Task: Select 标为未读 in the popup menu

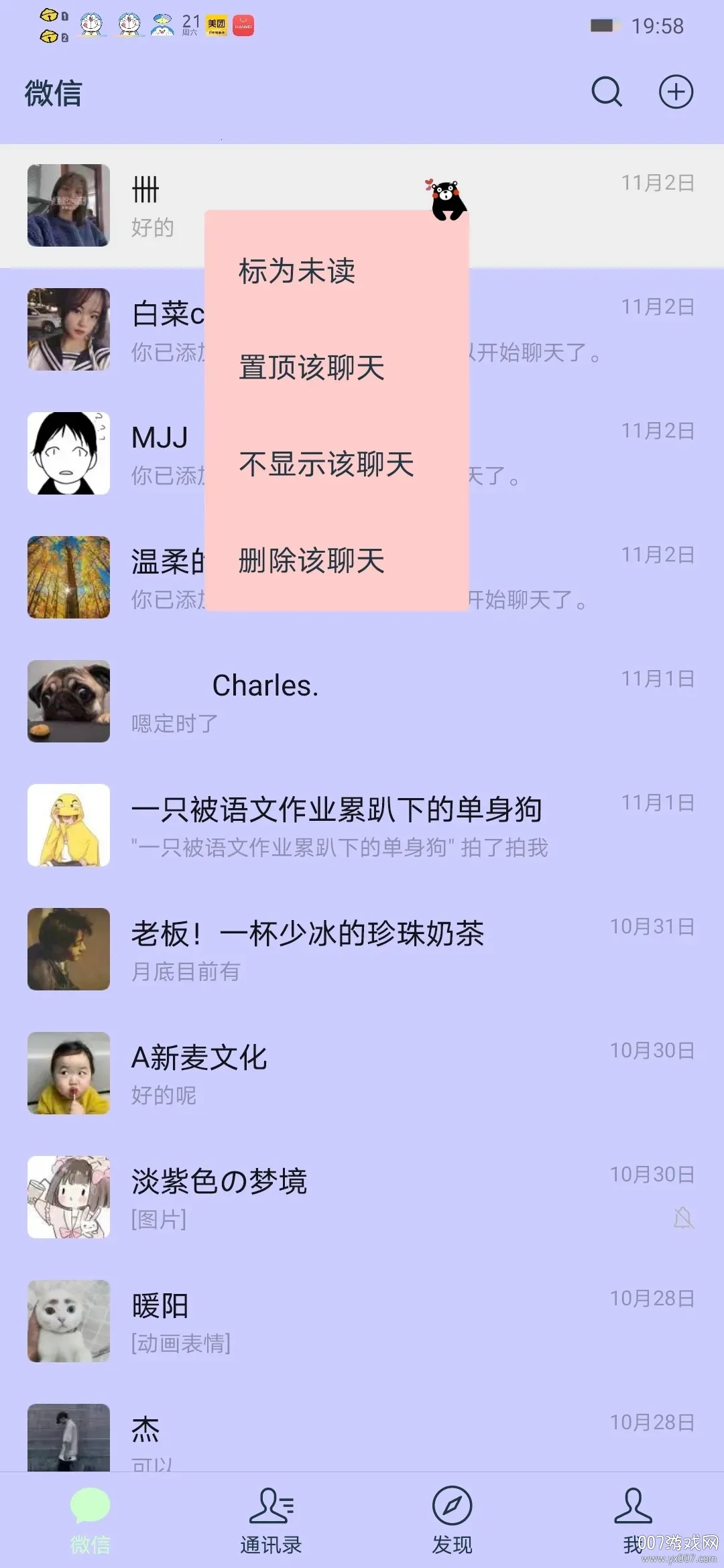Action: pyautogui.click(x=297, y=271)
